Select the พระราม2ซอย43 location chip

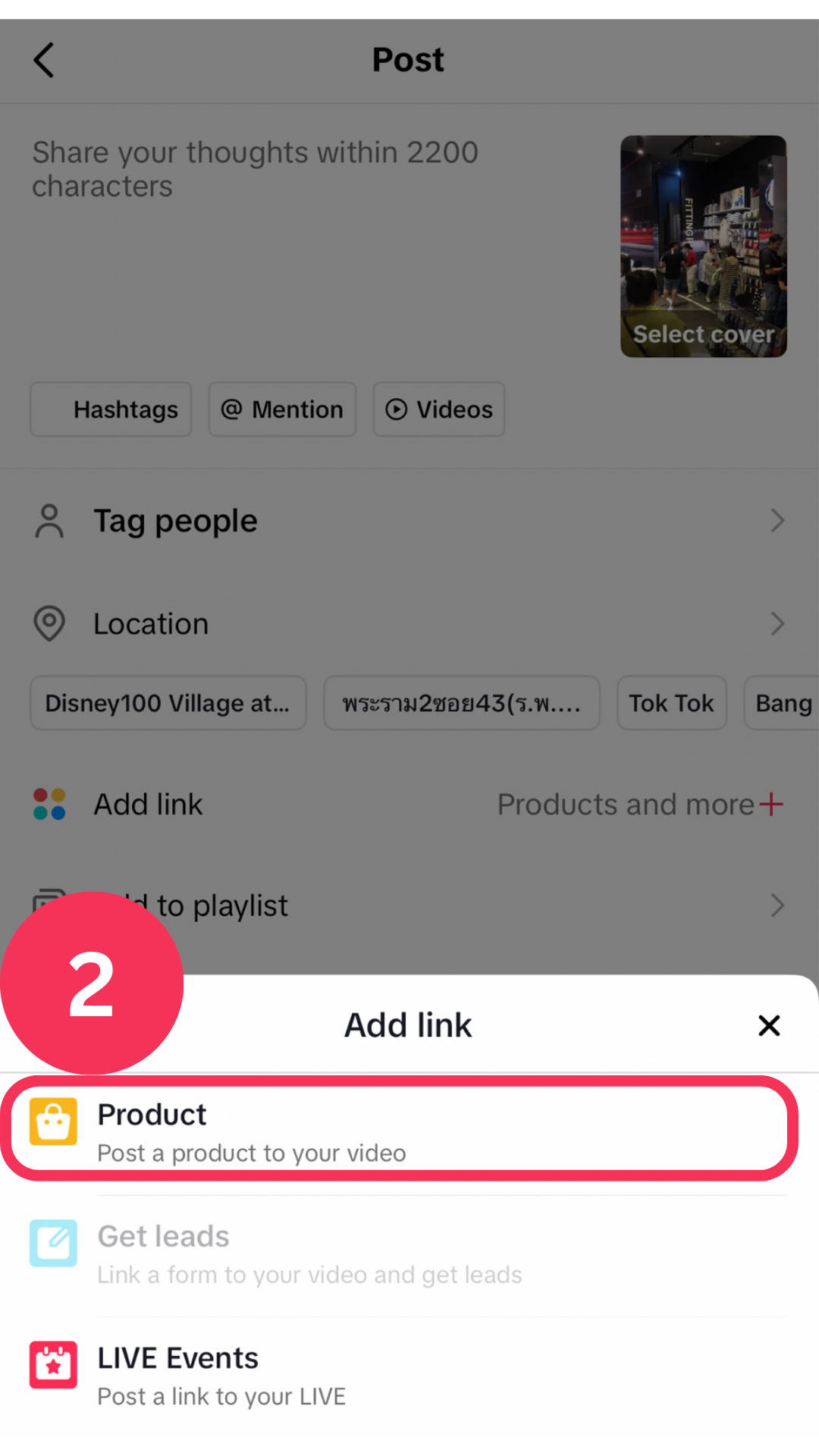[461, 703]
